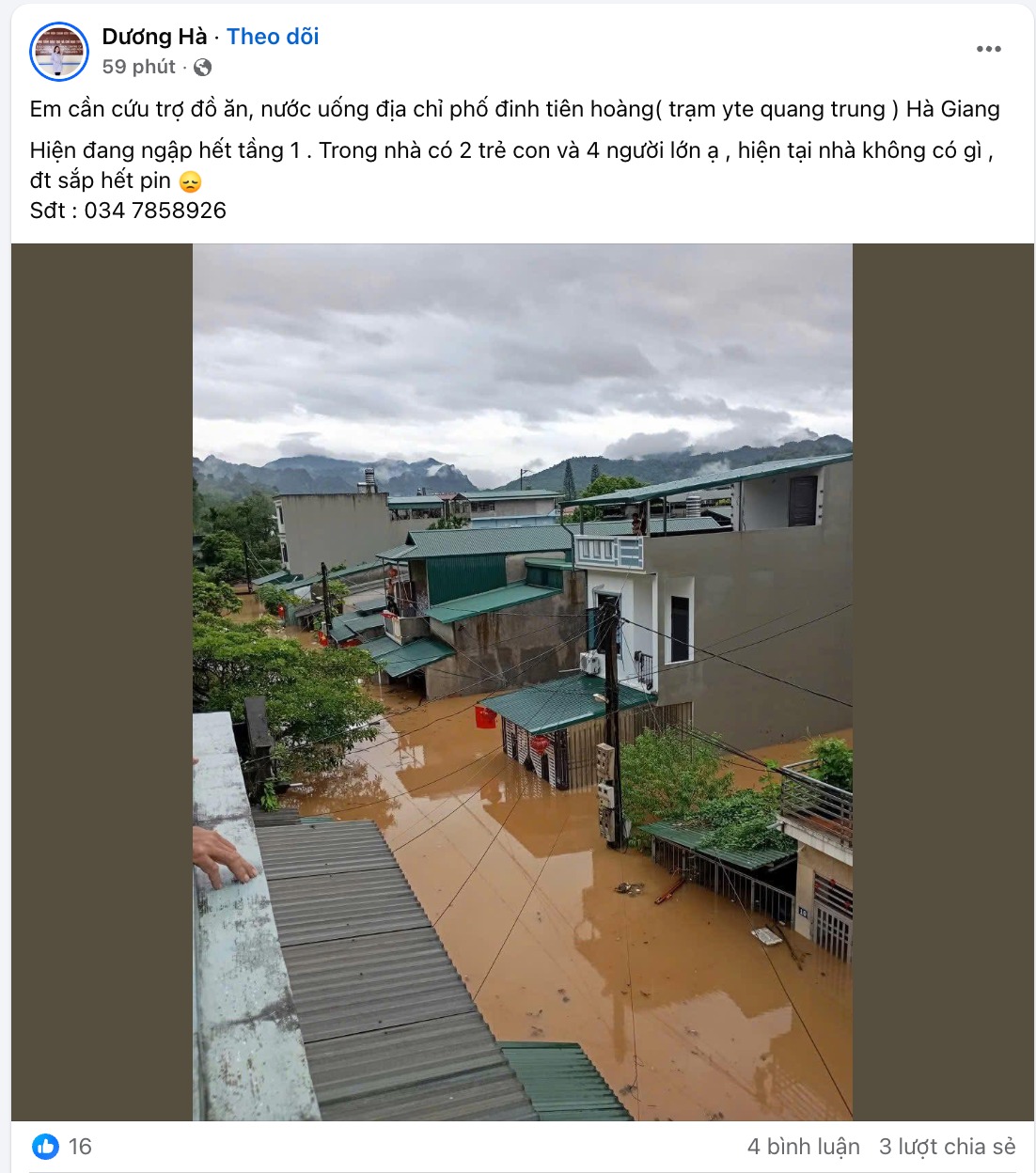Screen dimensions: 1036x1173
Task: Open the post's three-dot options menu
Action: [988, 49]
